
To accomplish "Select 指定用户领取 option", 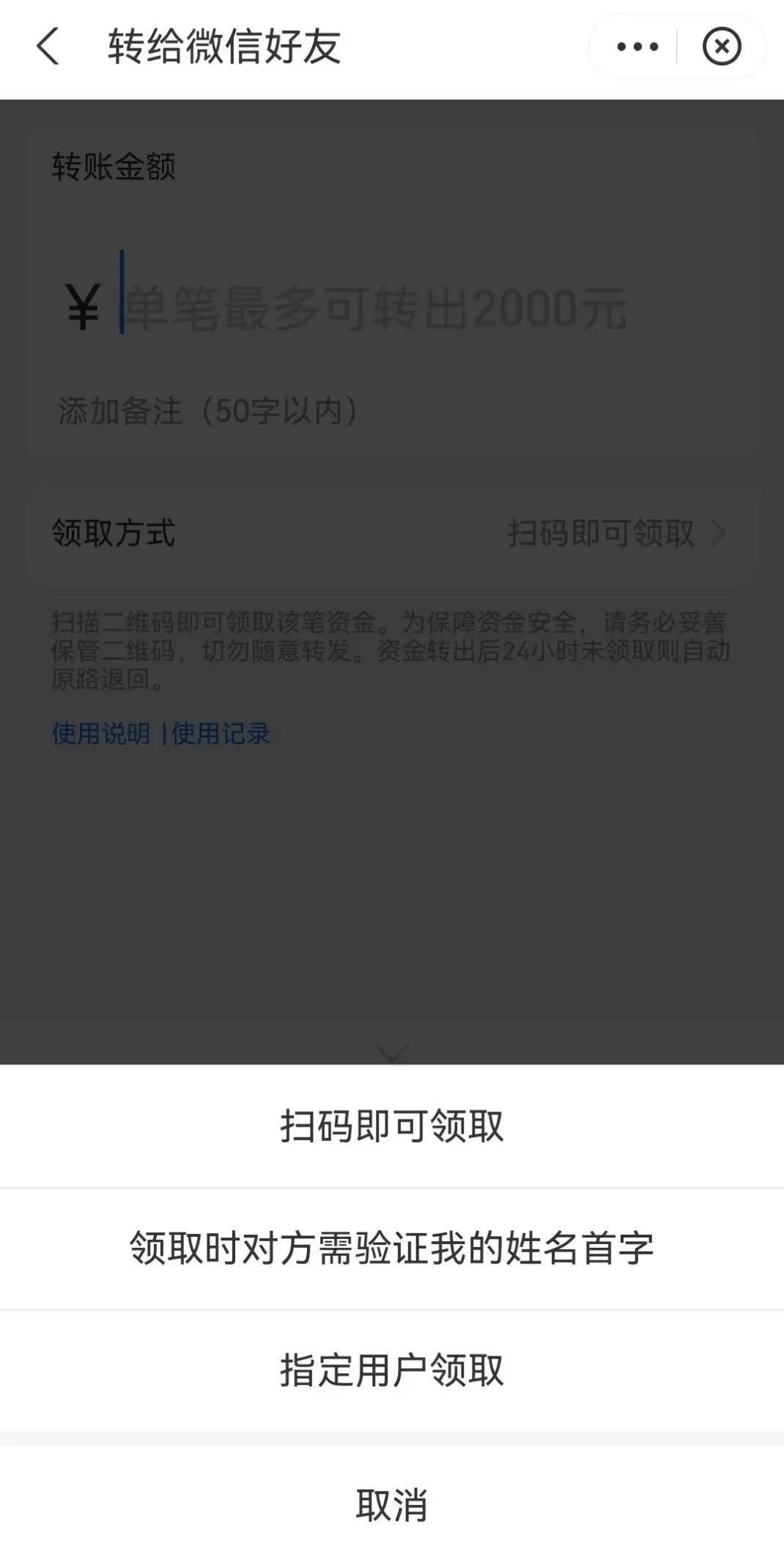I will [392, 1370].
